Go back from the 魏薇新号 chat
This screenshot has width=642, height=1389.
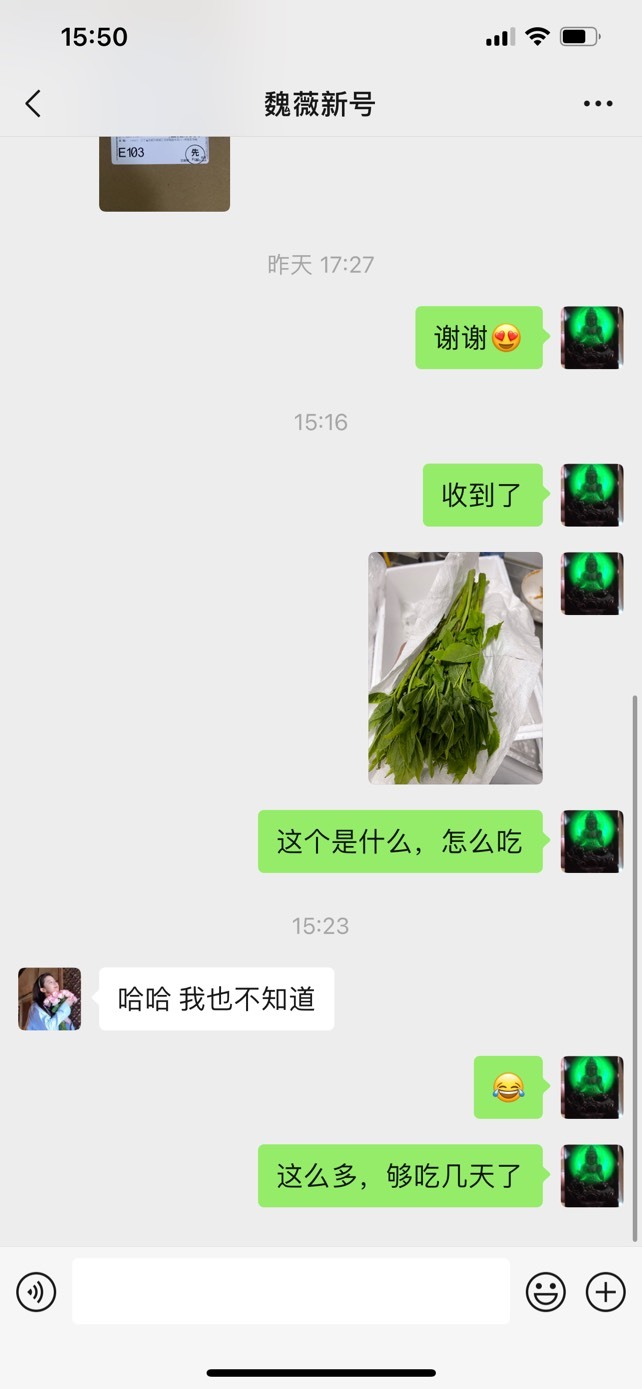click(33, 104)
